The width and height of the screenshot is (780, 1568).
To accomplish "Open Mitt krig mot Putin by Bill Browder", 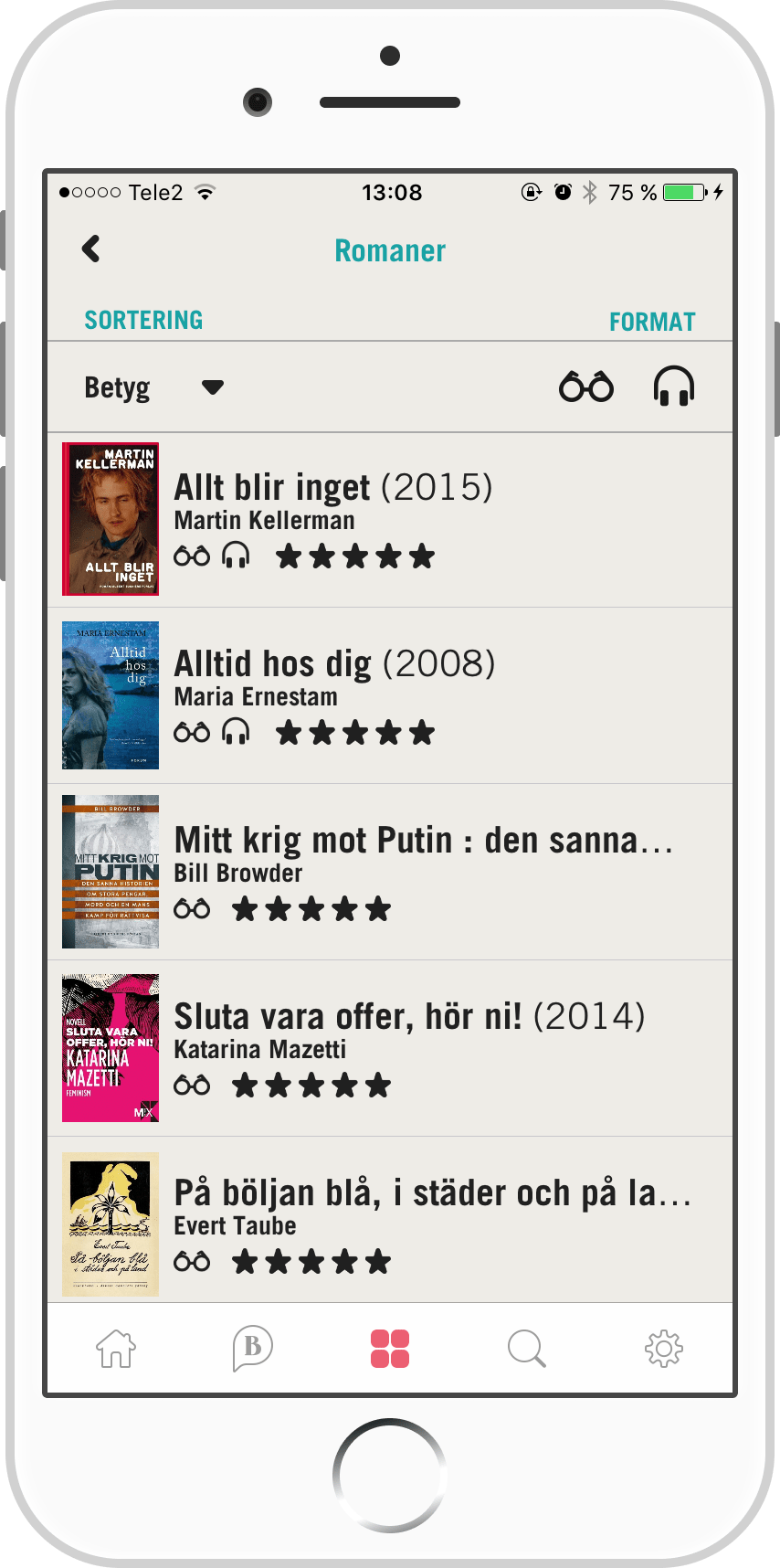I will pos(390,872).
